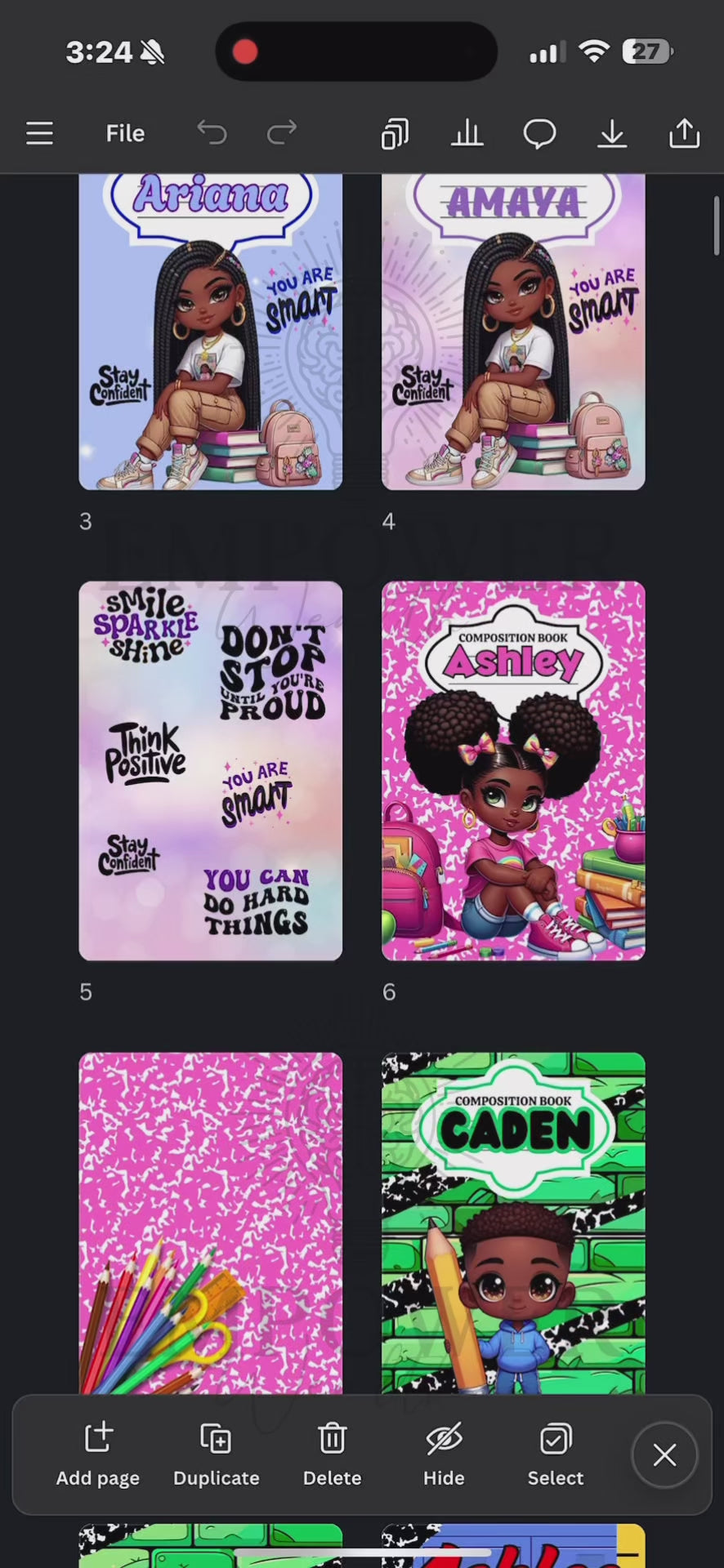Open the hamburger menu
Image resolution: width=724 pixels, height=1568 pixels.
pyautogui.click(x=39, y=133)
